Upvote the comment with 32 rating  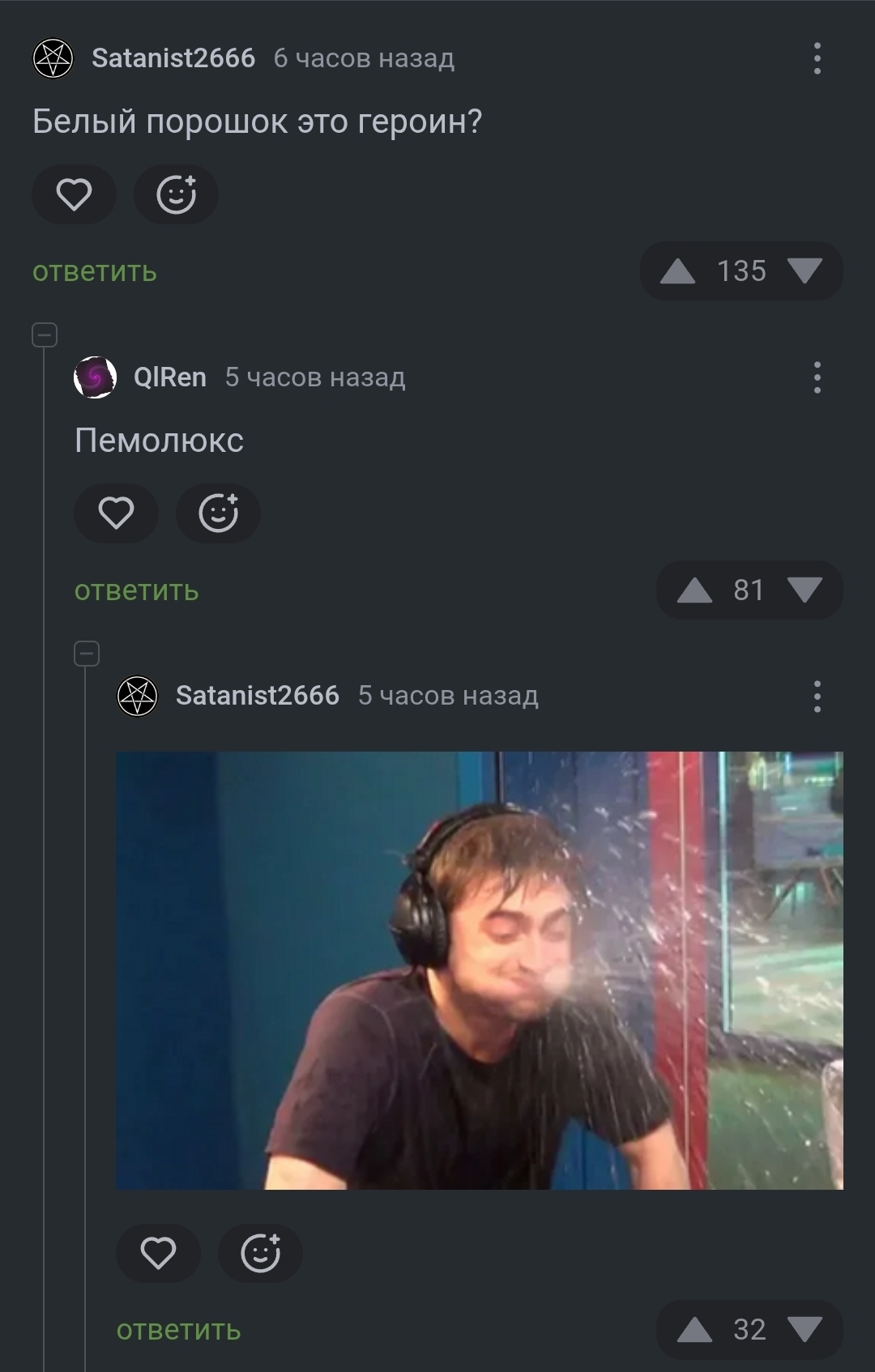(694, 1329)
